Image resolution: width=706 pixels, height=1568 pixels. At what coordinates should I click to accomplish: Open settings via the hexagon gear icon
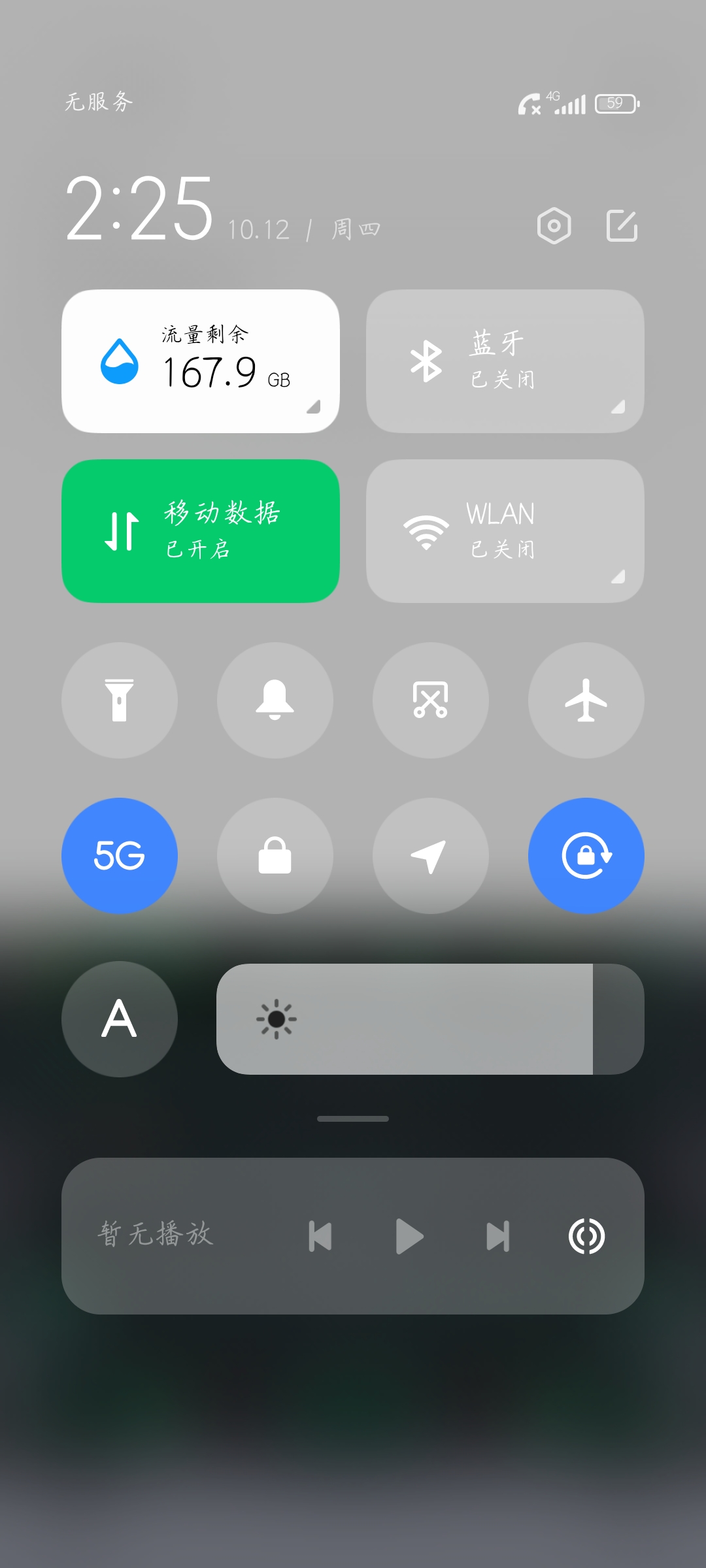(554, 226)
